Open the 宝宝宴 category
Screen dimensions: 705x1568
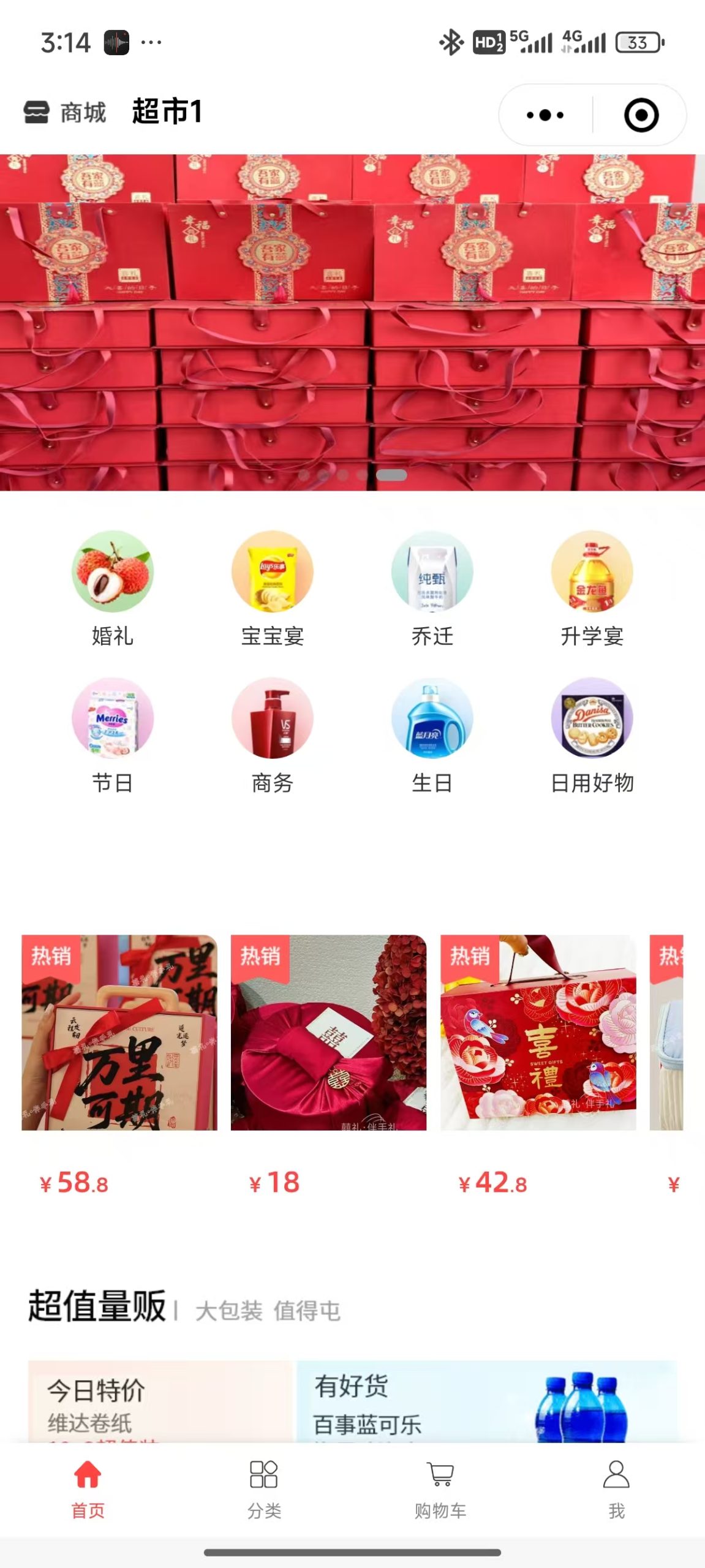point(273,588)
